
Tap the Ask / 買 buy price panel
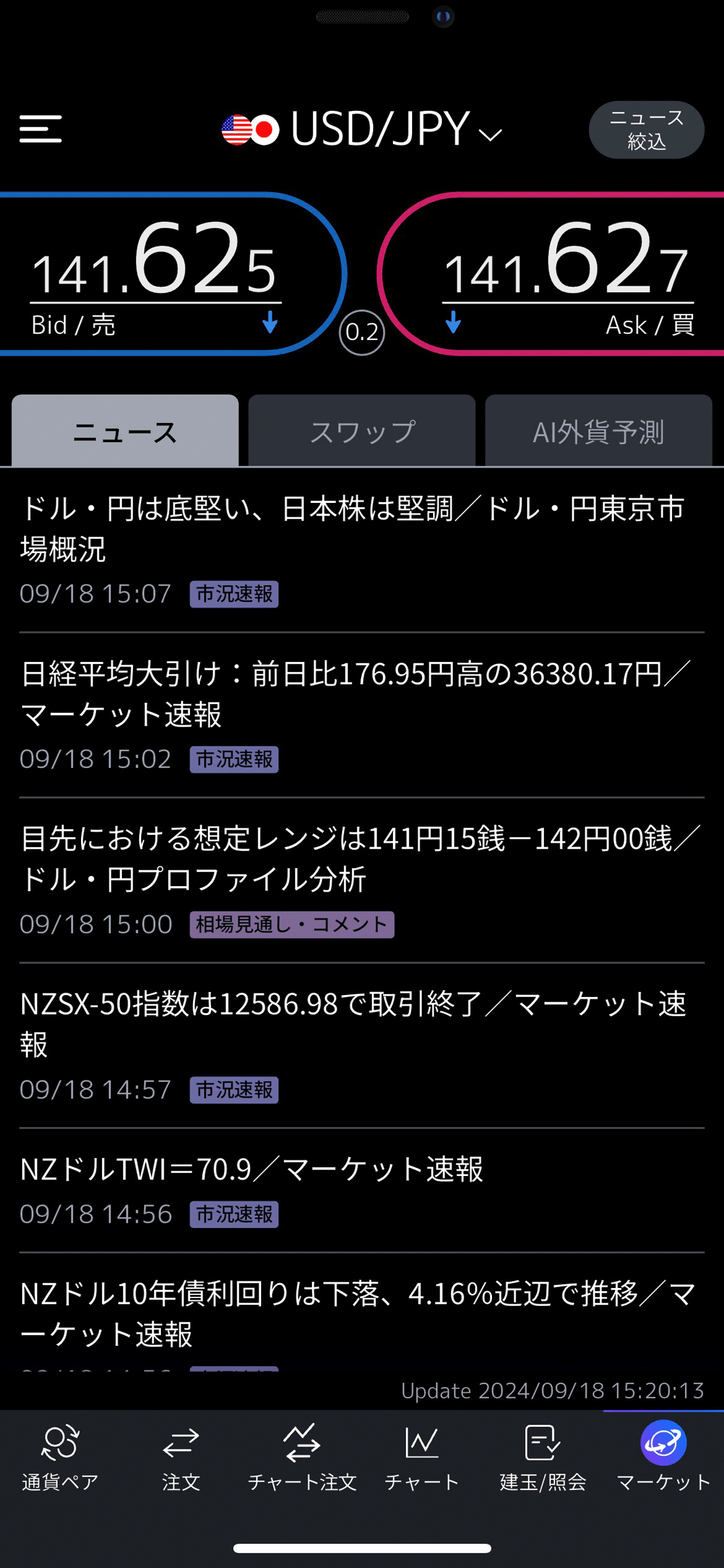tap(560, 274)
